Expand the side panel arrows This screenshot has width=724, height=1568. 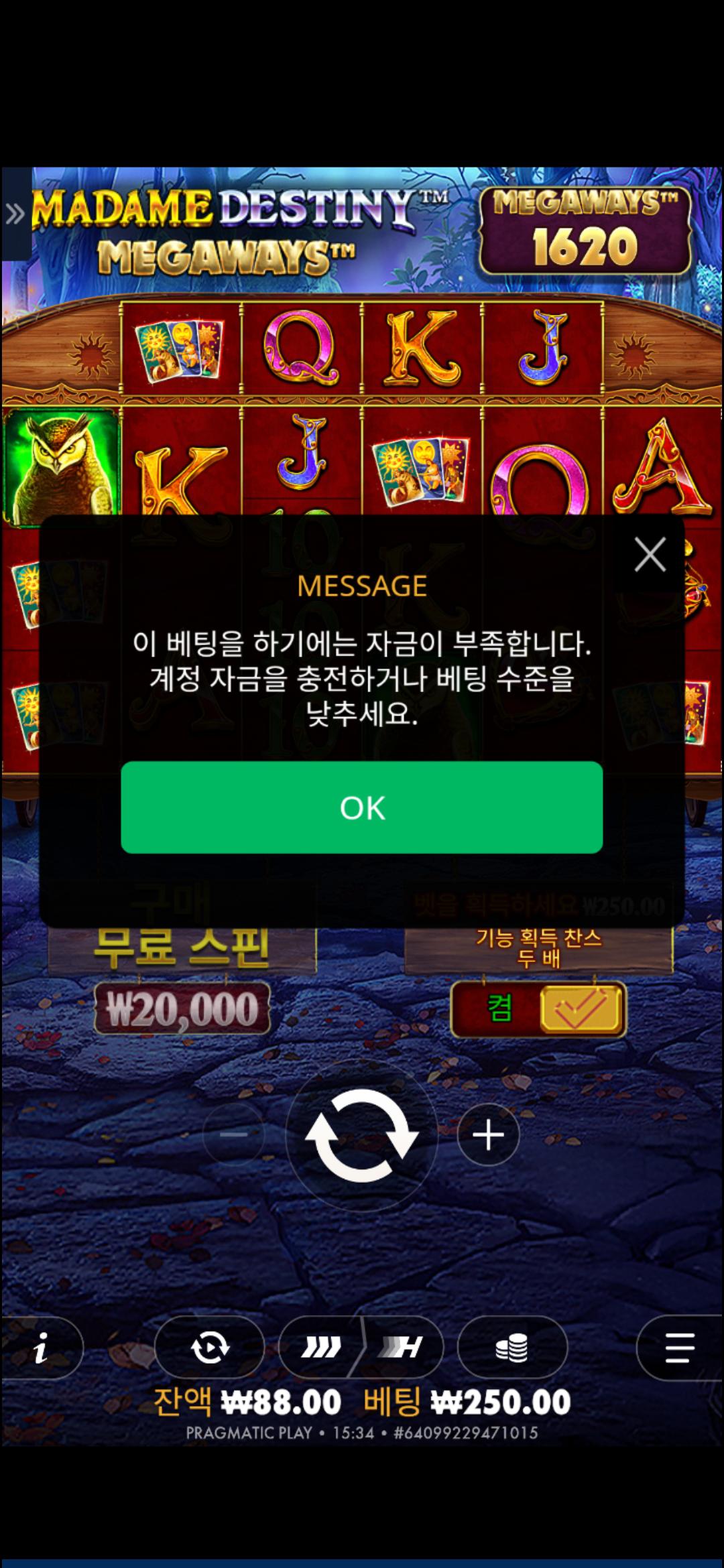(x=15, y=214)
